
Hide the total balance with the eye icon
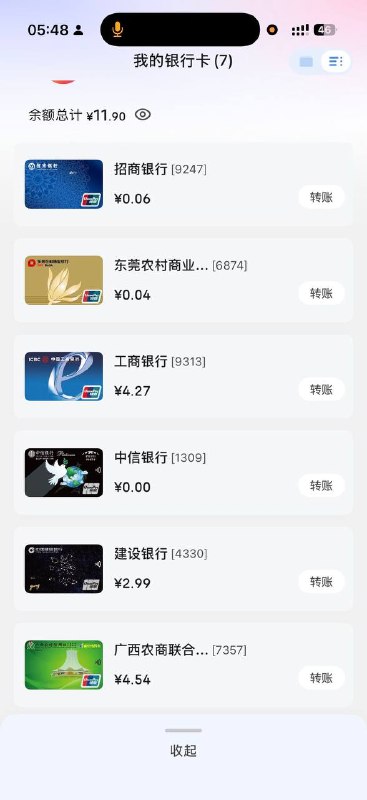coord(143,115)
